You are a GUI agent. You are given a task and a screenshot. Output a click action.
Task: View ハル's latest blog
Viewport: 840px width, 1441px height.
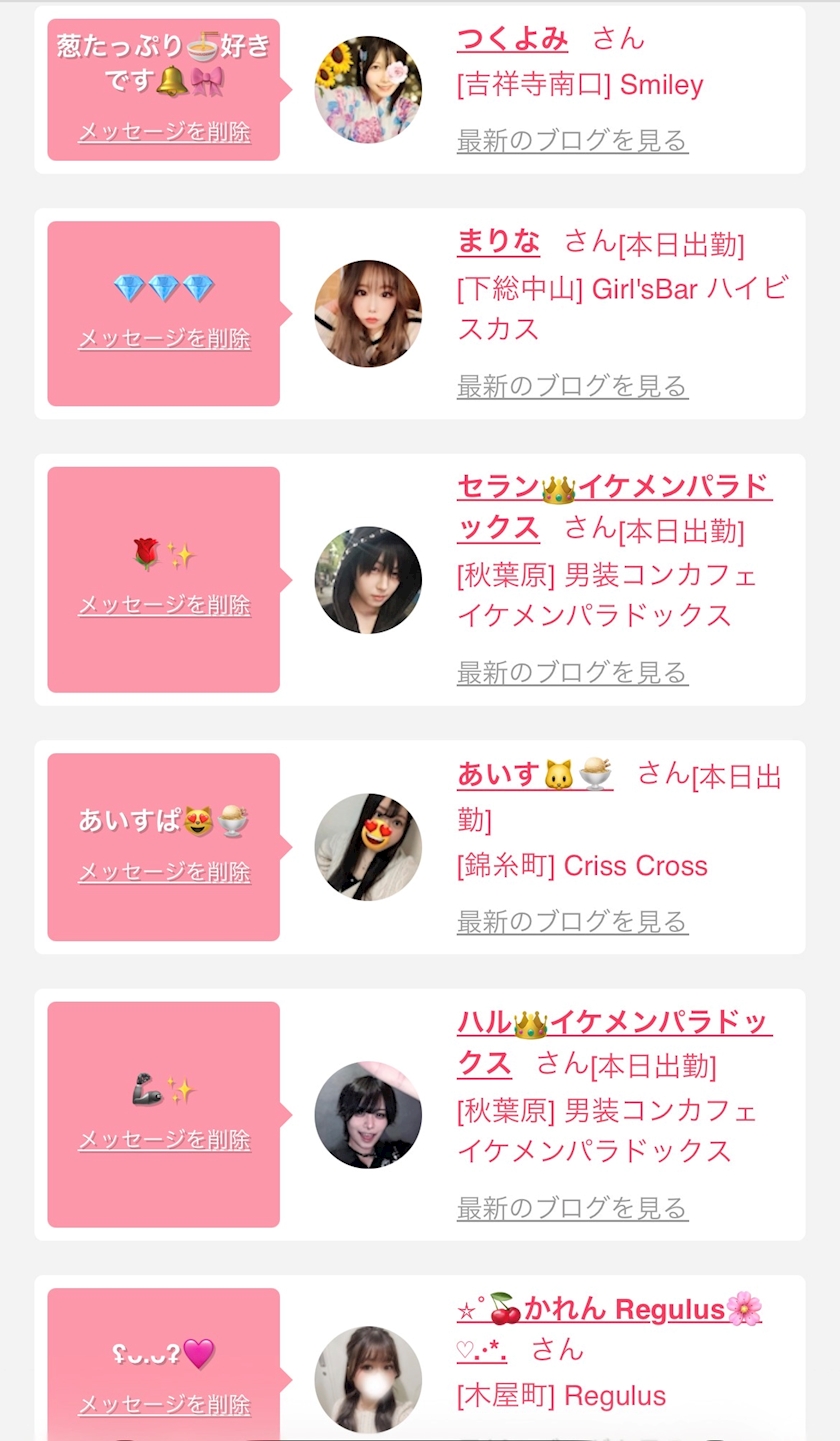[572, 1208]
